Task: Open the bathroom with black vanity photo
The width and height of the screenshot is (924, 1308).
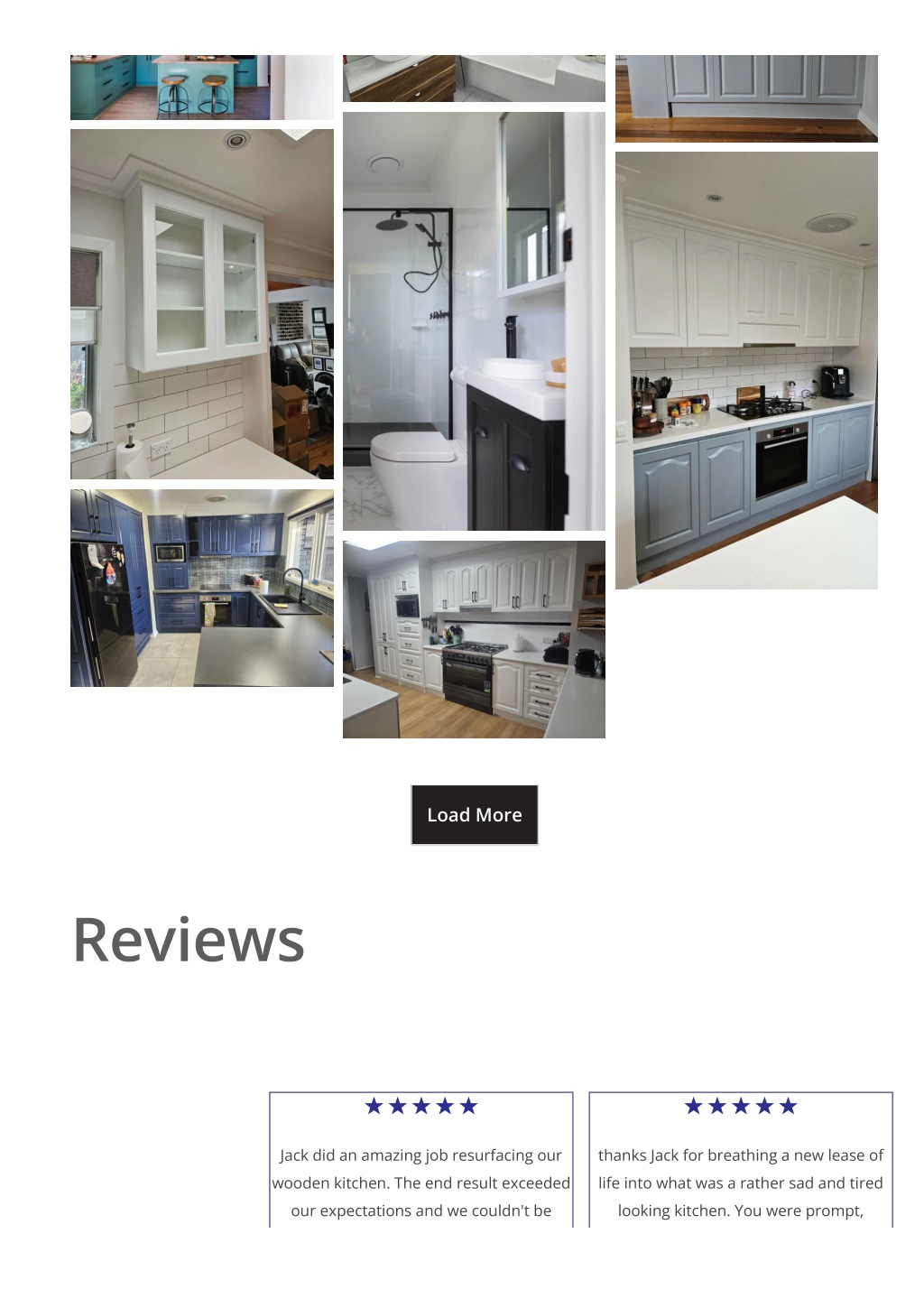Action: [x=474, y=320]
